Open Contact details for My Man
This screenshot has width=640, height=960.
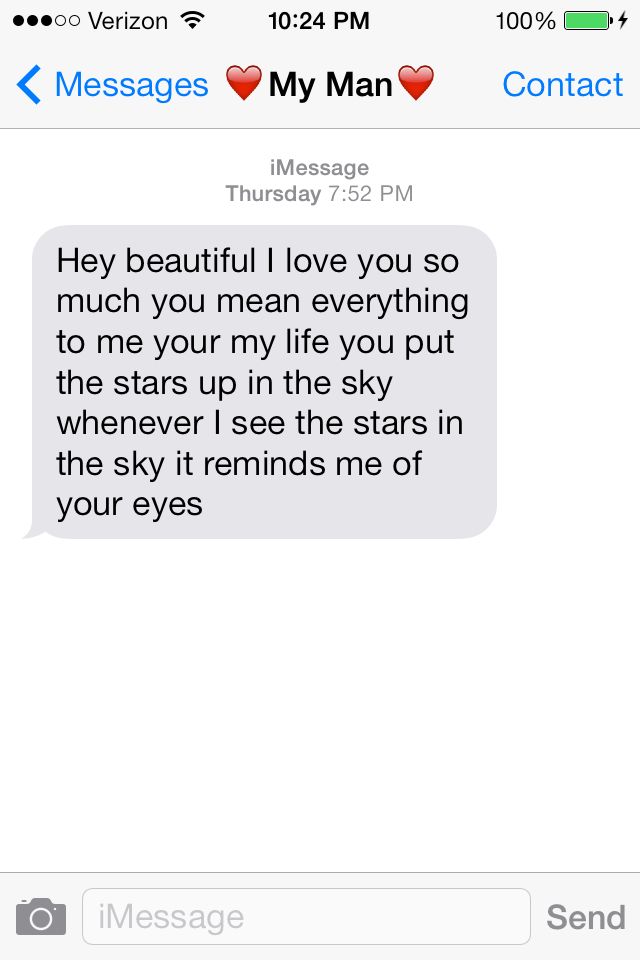coord(562,85)
